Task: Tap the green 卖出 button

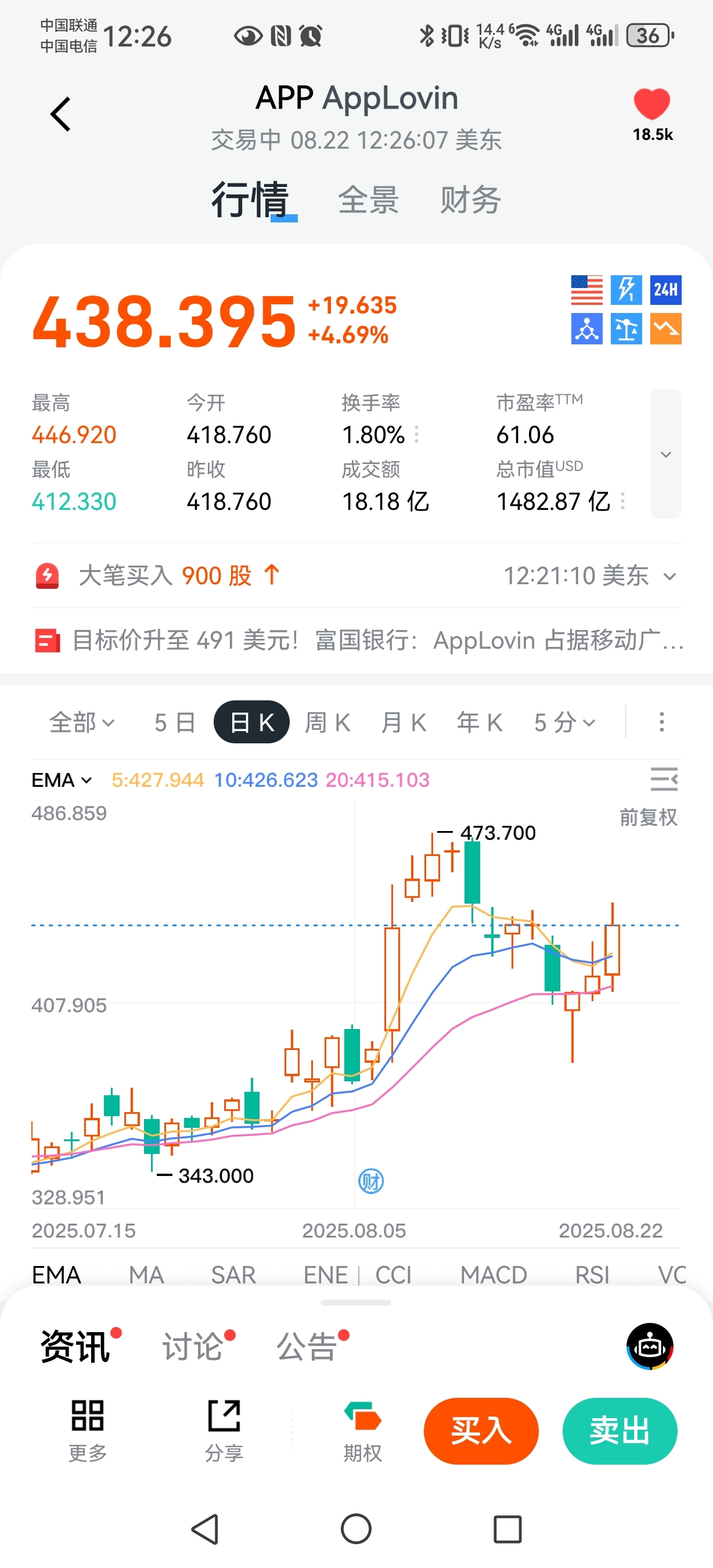Action: (620, 1430)
